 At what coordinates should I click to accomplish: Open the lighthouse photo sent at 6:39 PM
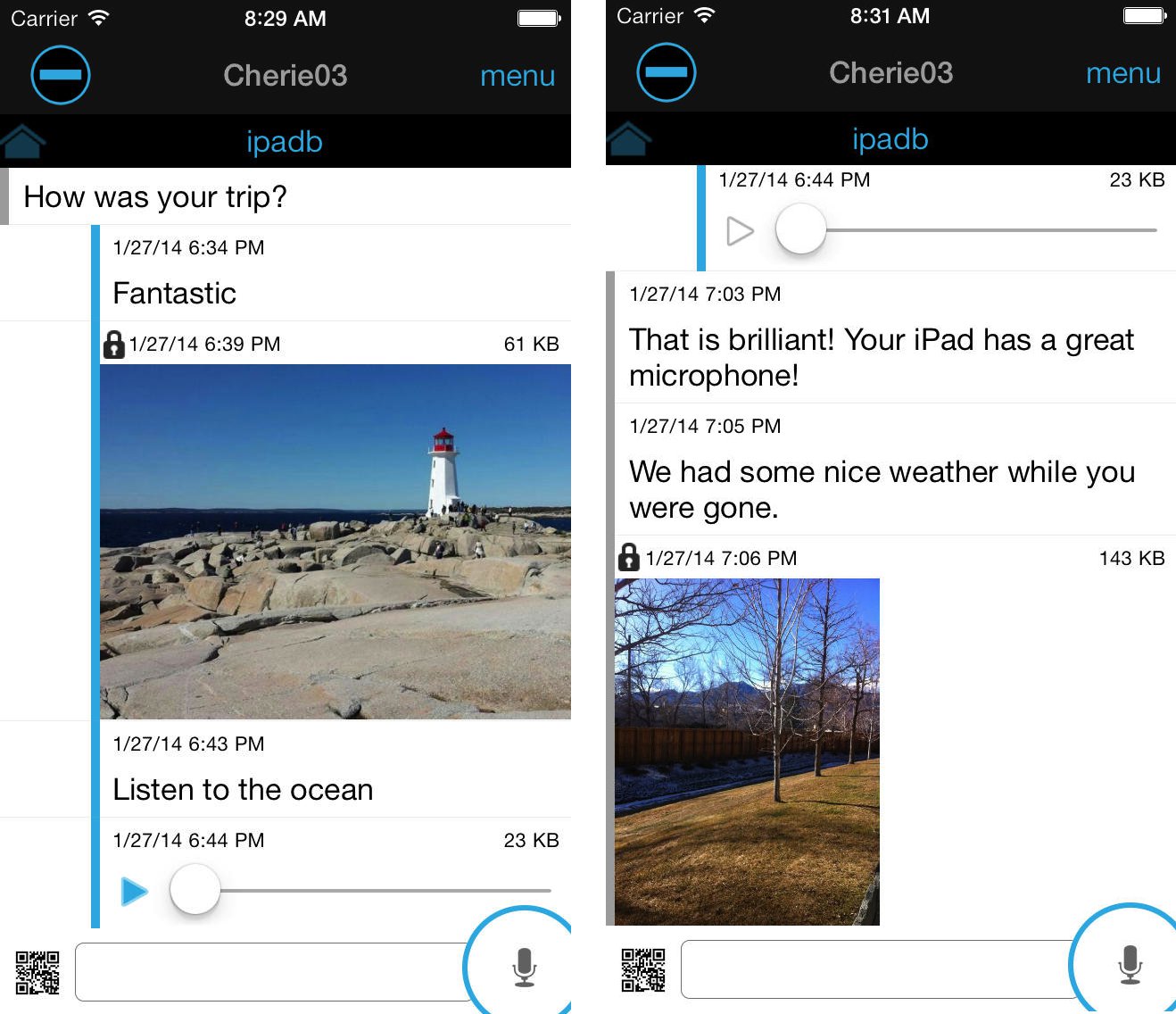(335, 541)
